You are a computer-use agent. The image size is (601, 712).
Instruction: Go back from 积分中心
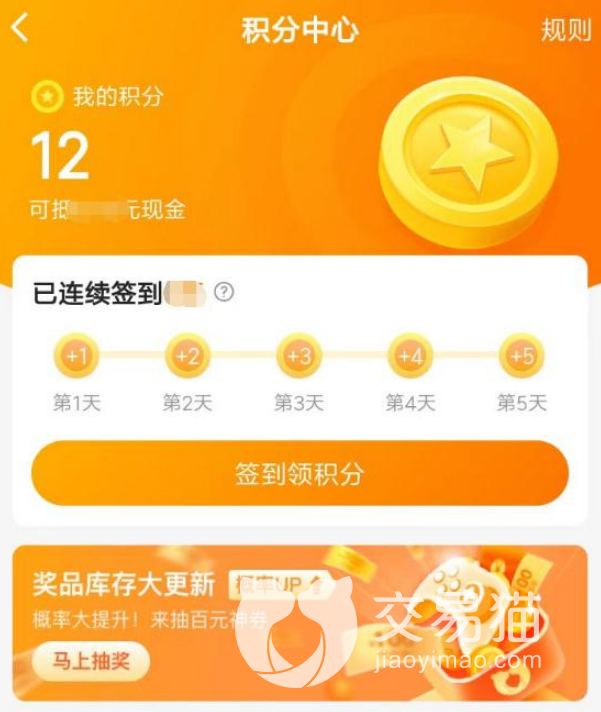point(20,29)
